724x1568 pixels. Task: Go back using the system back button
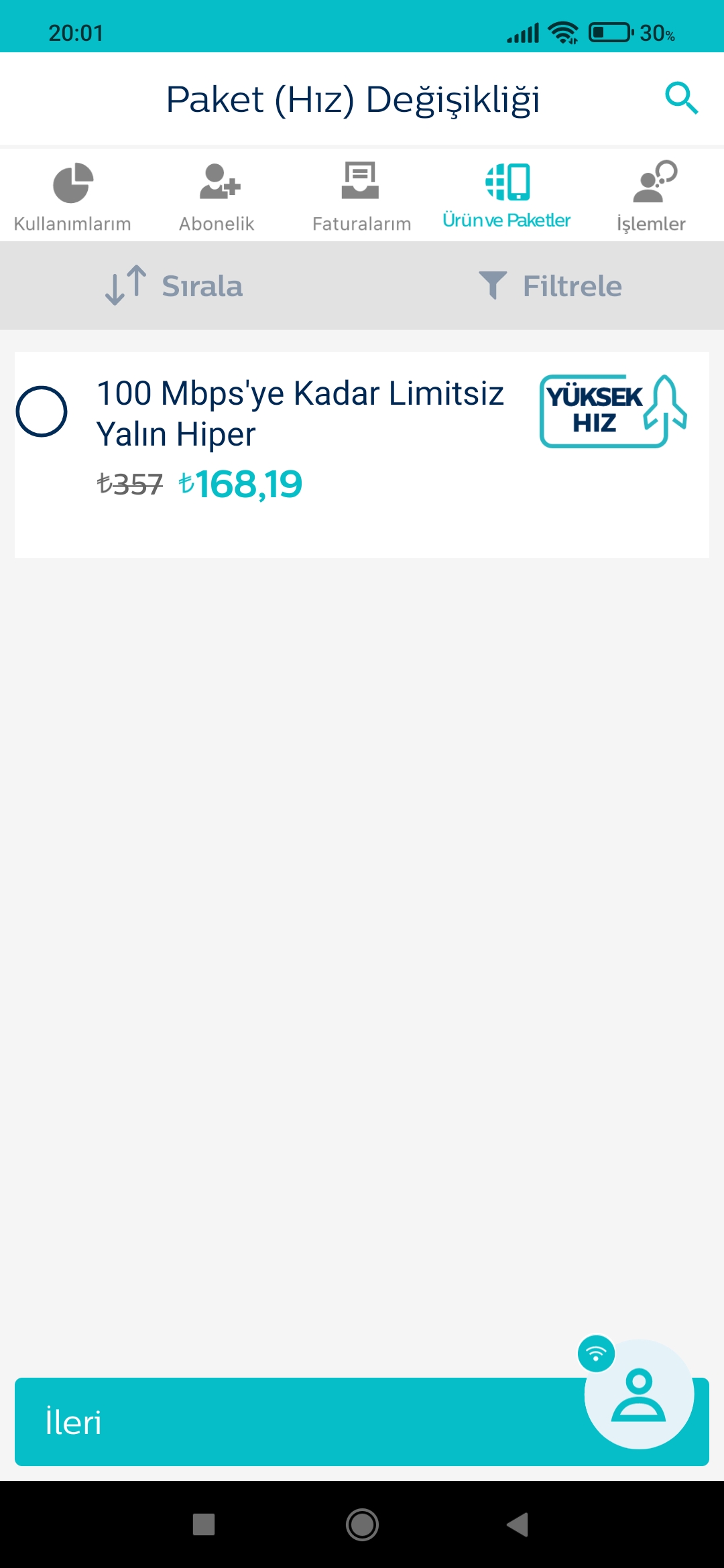[x=518, y=1524]
